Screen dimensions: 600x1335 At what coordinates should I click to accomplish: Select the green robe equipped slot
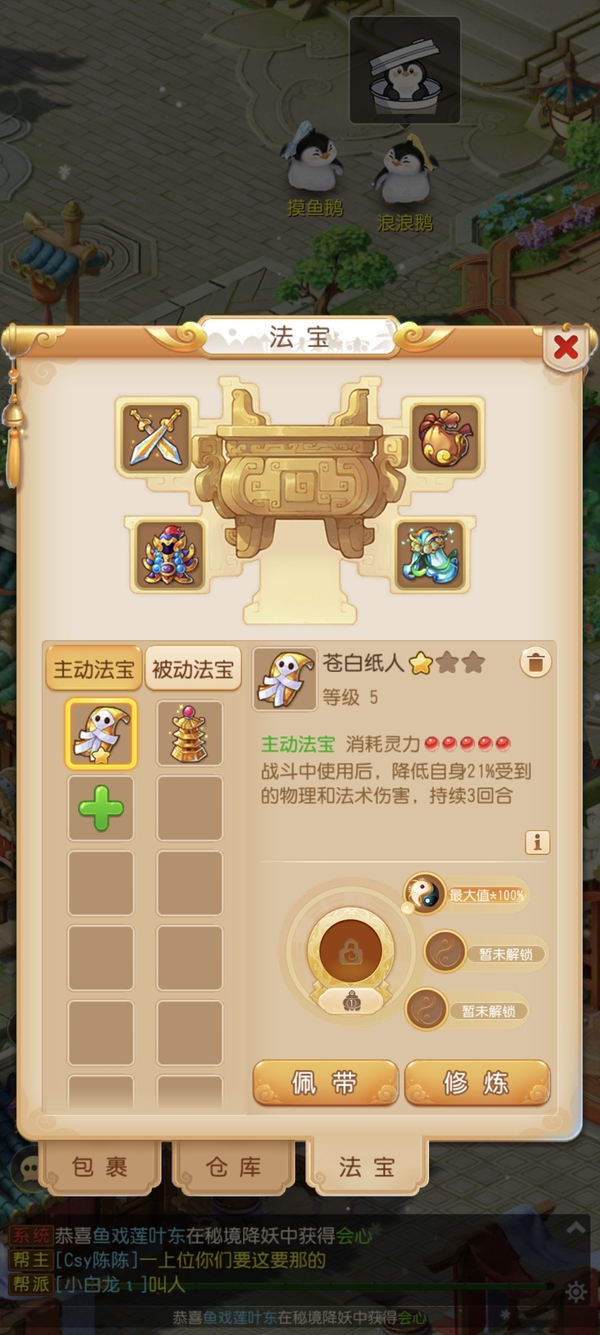pos(431,554)
